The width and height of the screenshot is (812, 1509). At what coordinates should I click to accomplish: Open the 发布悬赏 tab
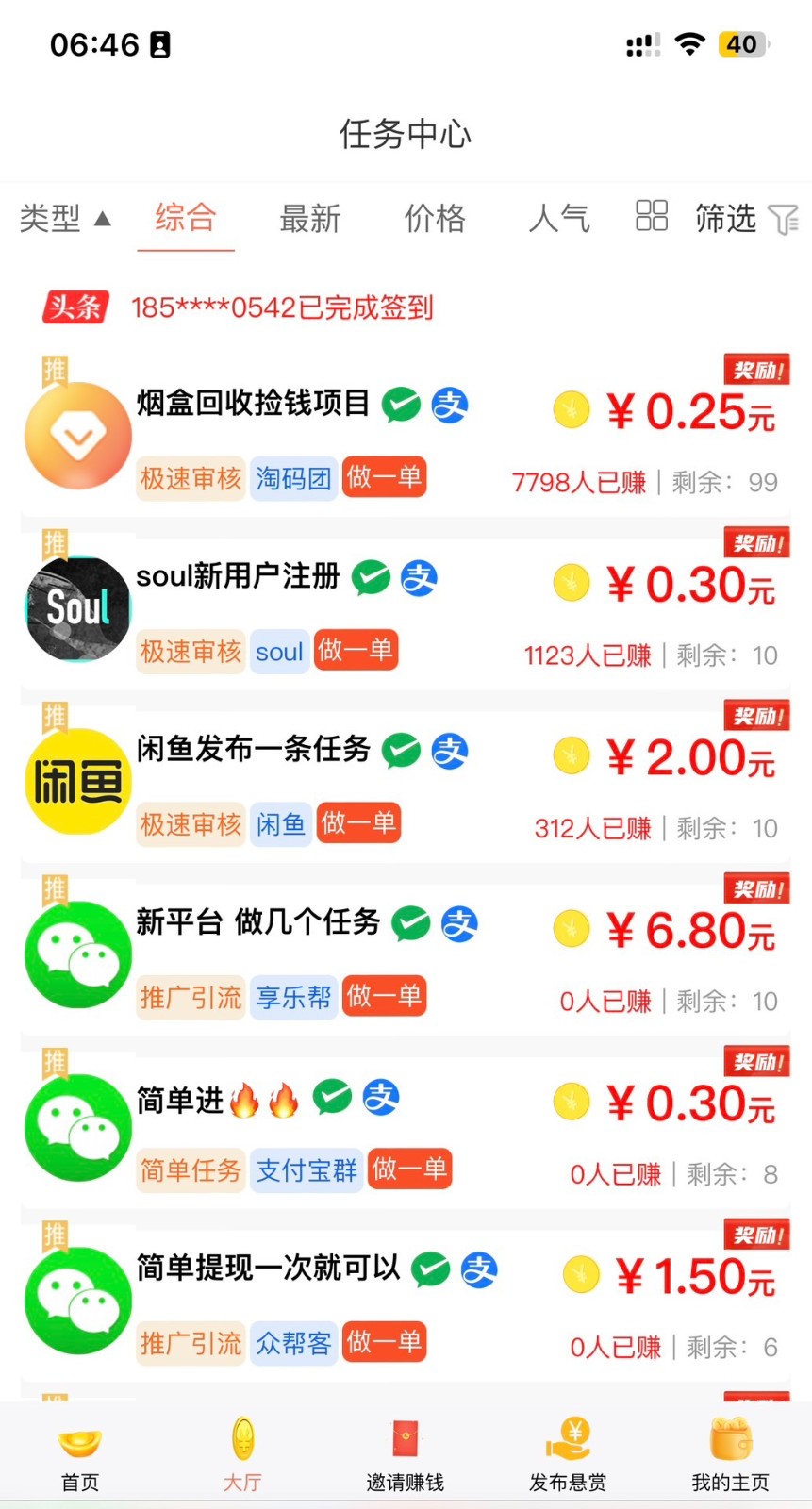(x=568, y=1457)
